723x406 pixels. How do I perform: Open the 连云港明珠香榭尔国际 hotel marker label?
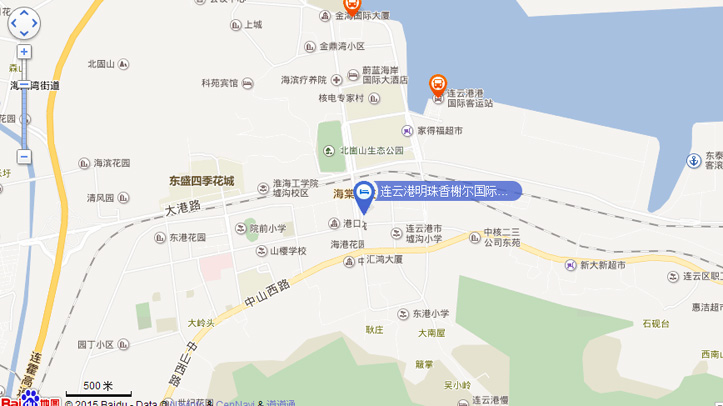click(x=444, y=191)
